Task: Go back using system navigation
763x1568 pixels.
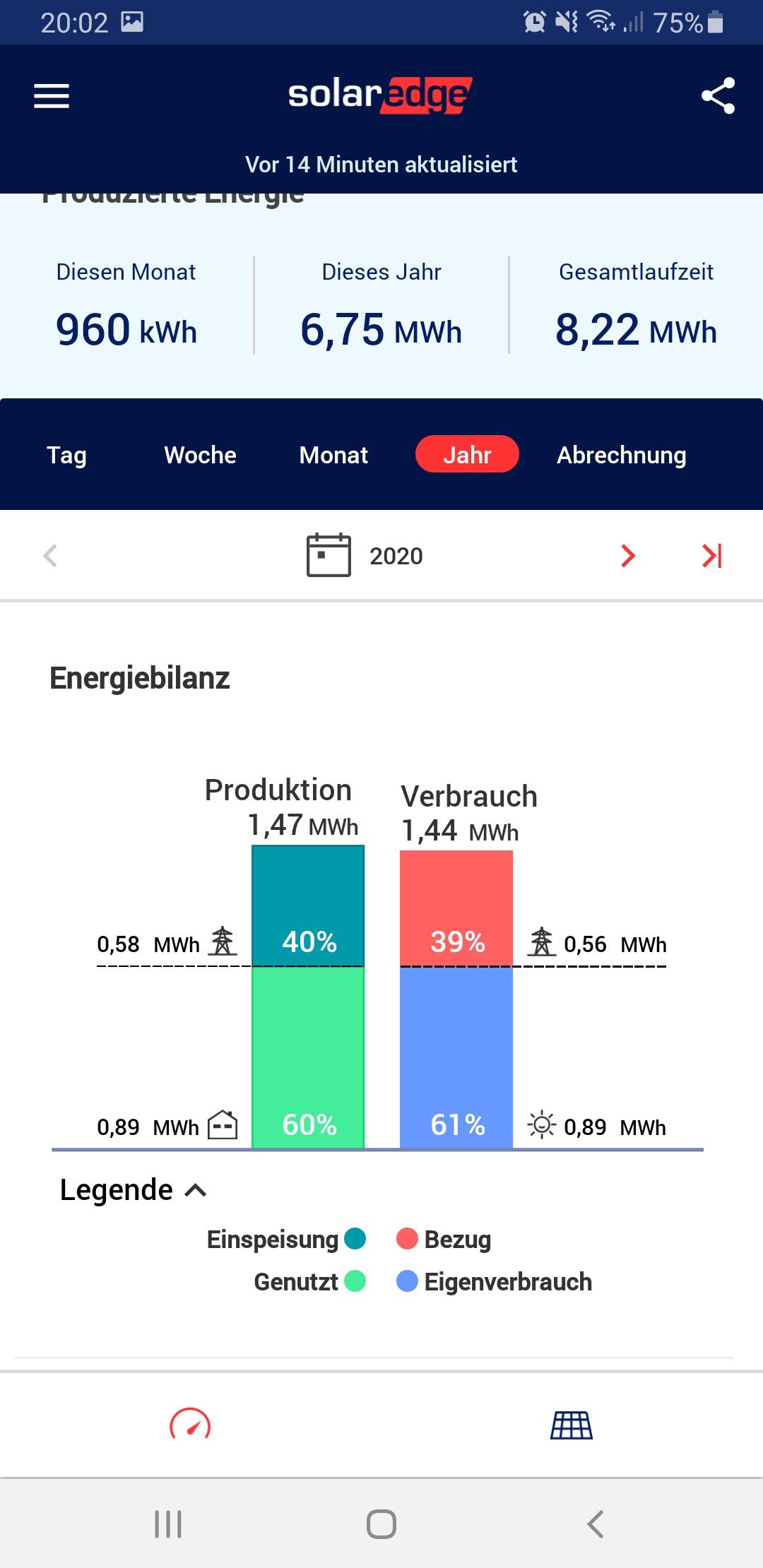Action: tap(596, 1524)
